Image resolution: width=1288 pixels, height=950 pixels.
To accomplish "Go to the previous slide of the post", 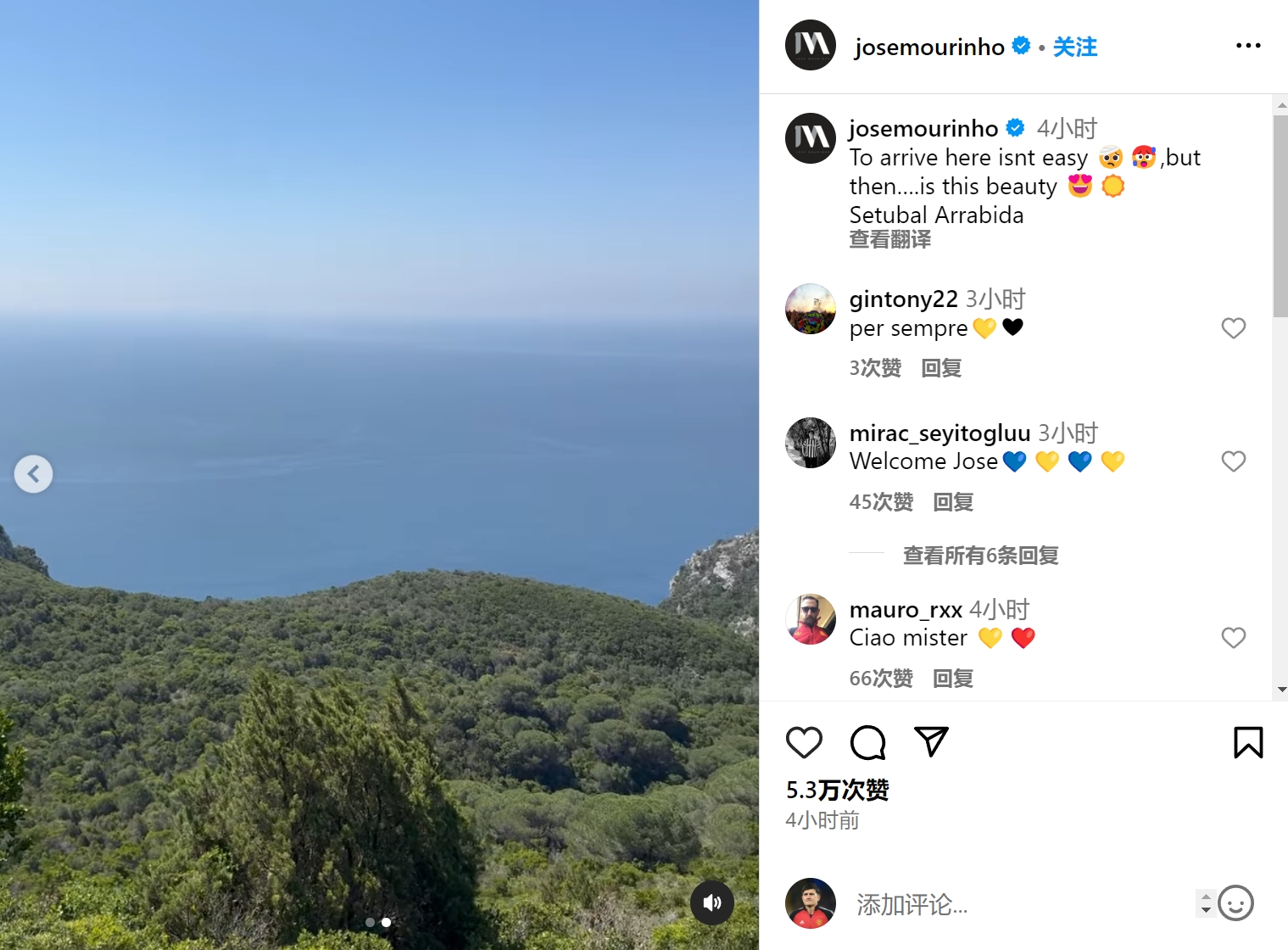I will click(33, 474).
